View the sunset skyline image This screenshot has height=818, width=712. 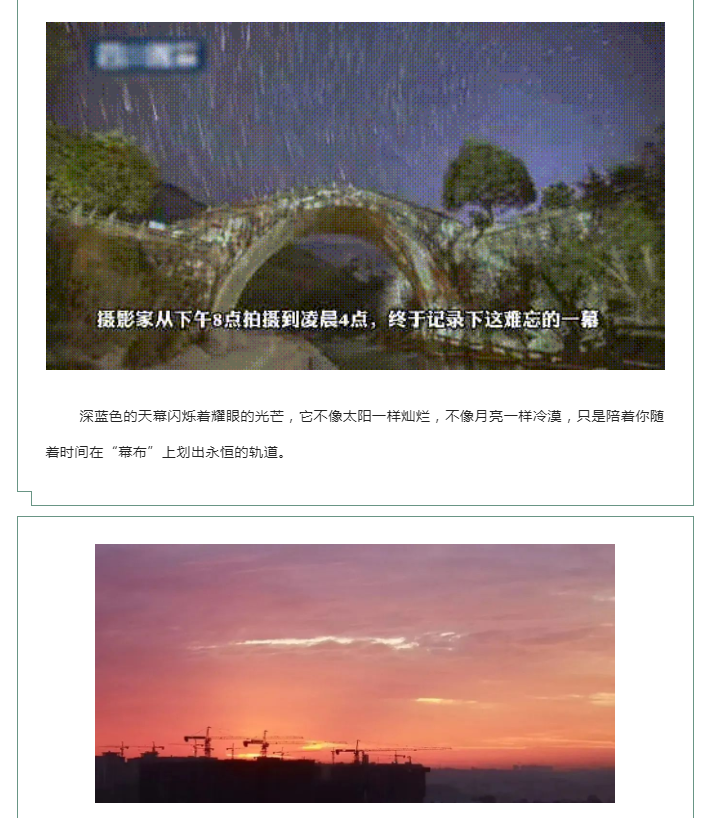pos(355,673)
